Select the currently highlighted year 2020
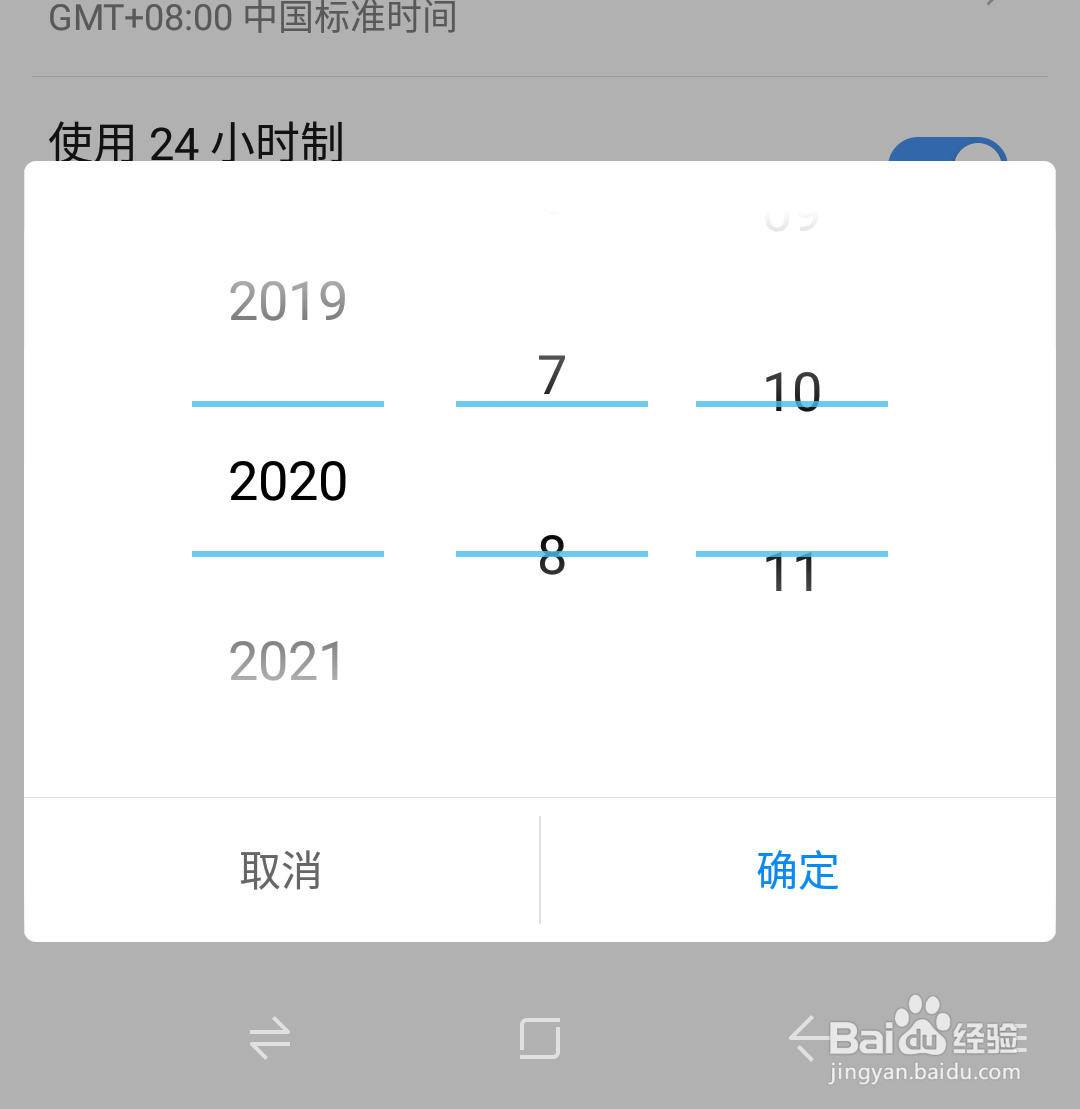The height and width of the screenshot is (1109, 1080). pyautogui.click(x=287, y=481)
